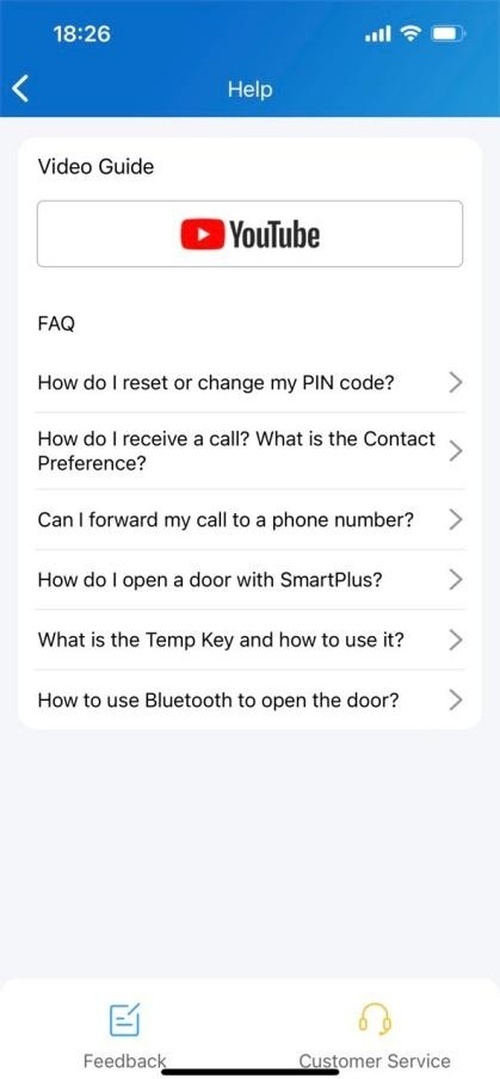This screenshot has width=500, height=1079.
Task: Open the FAQ on resetting PIN code
Action: pos(250,383)
